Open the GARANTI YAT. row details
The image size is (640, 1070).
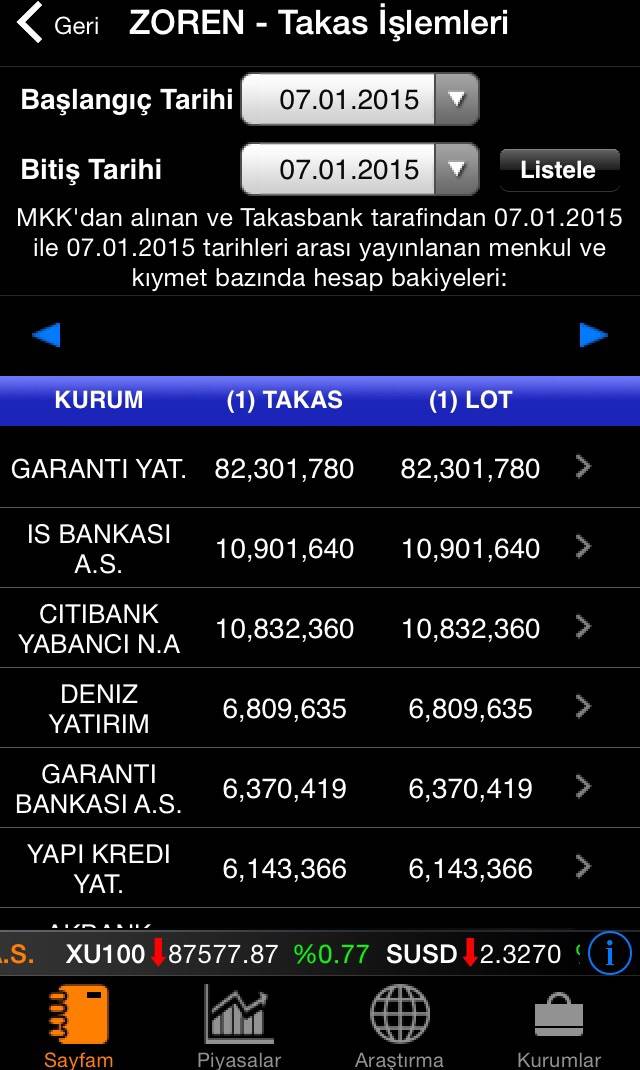[320, 468]
